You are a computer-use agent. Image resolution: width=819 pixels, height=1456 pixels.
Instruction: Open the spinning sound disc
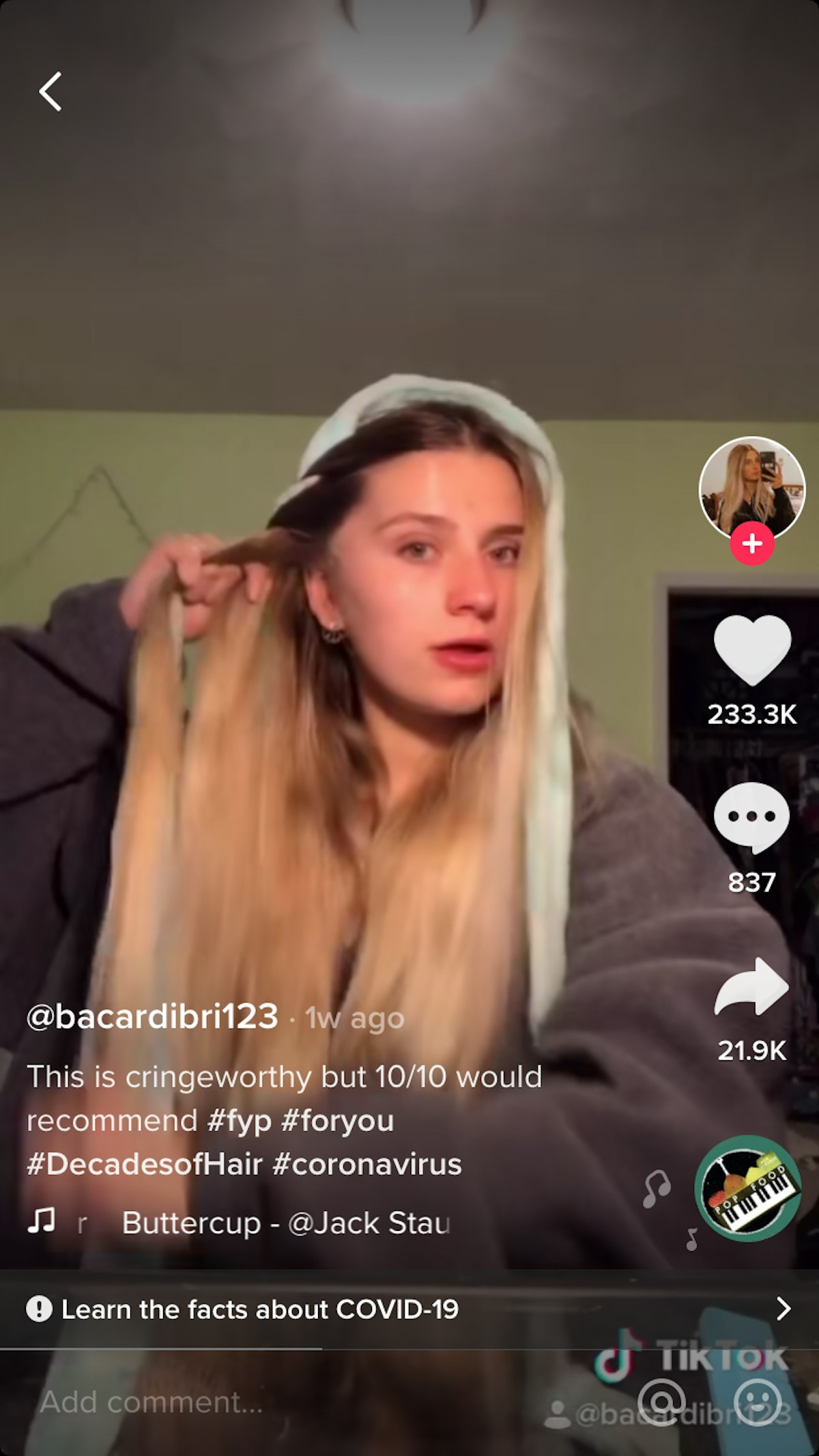coord(747,1189)
